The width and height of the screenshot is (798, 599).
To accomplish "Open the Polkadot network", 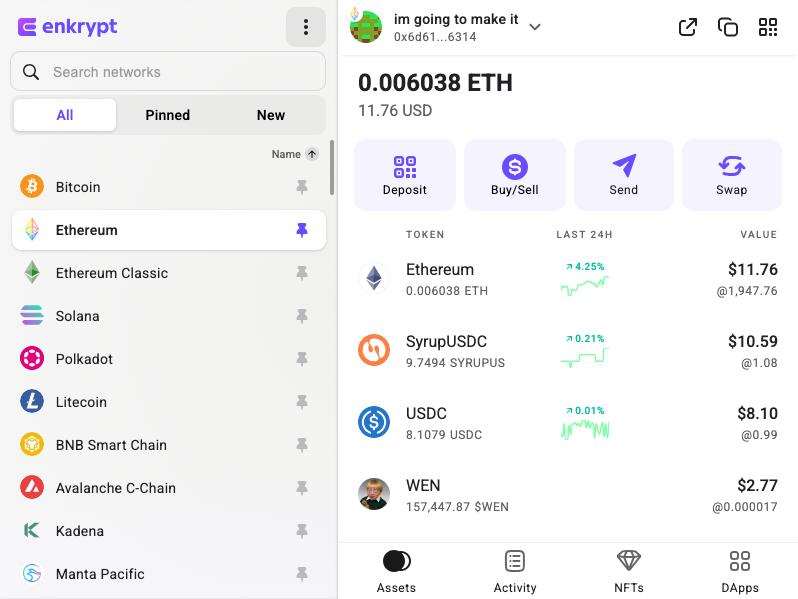I will (168, 359).
